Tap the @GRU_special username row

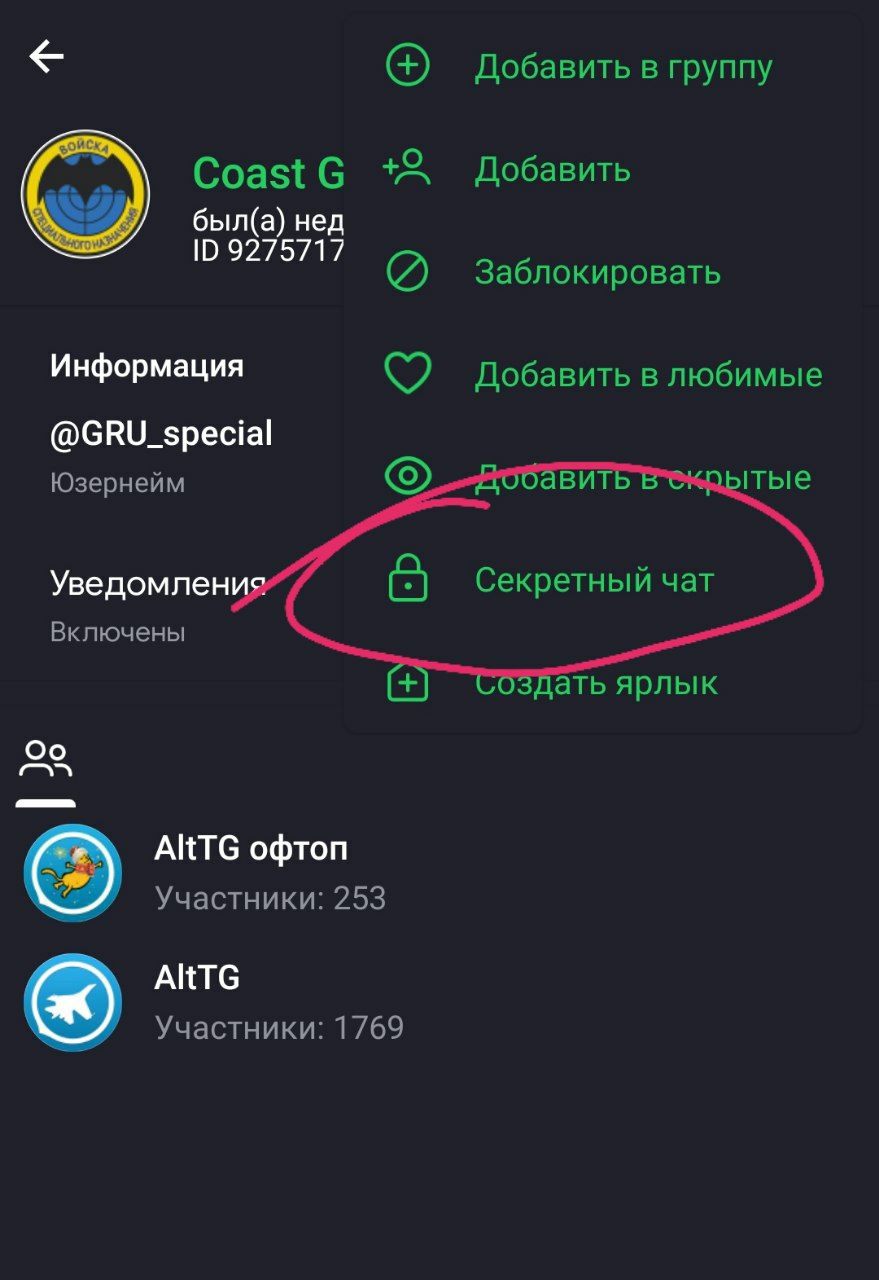tap(161, 455)
